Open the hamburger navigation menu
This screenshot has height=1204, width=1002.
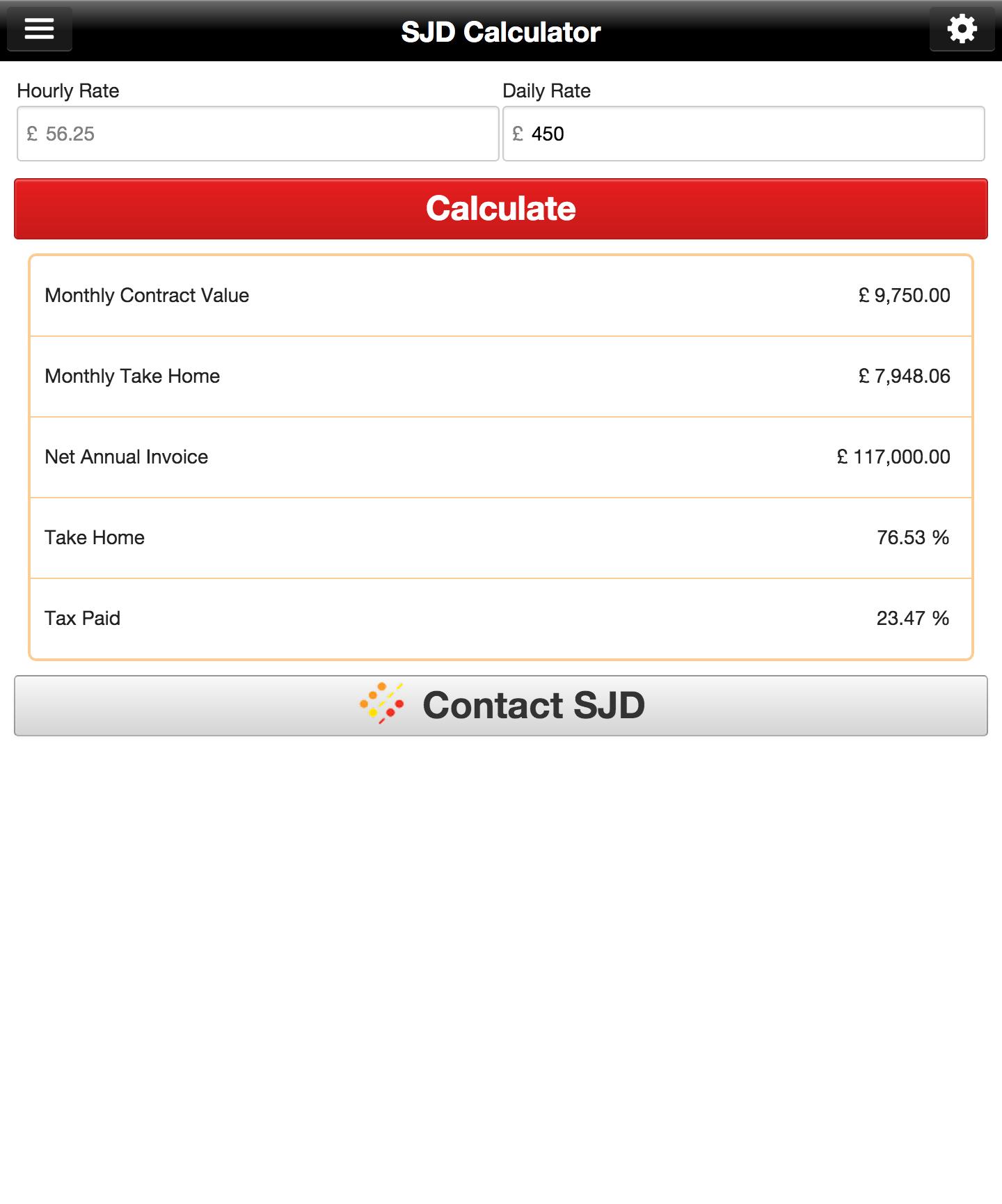[x=39, y=29]
